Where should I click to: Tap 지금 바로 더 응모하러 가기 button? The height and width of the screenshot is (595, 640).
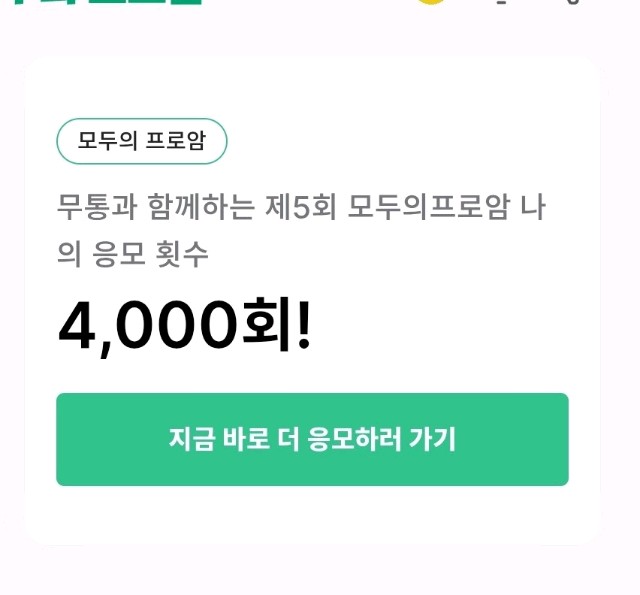pos(312,439)
